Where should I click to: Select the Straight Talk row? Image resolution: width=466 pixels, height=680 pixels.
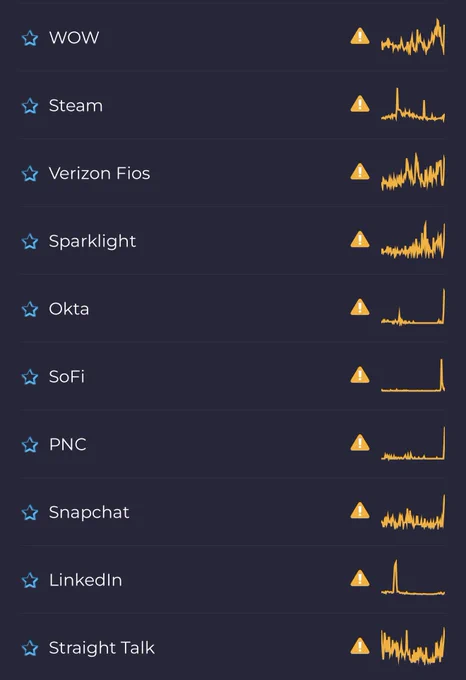coord(233,647)
